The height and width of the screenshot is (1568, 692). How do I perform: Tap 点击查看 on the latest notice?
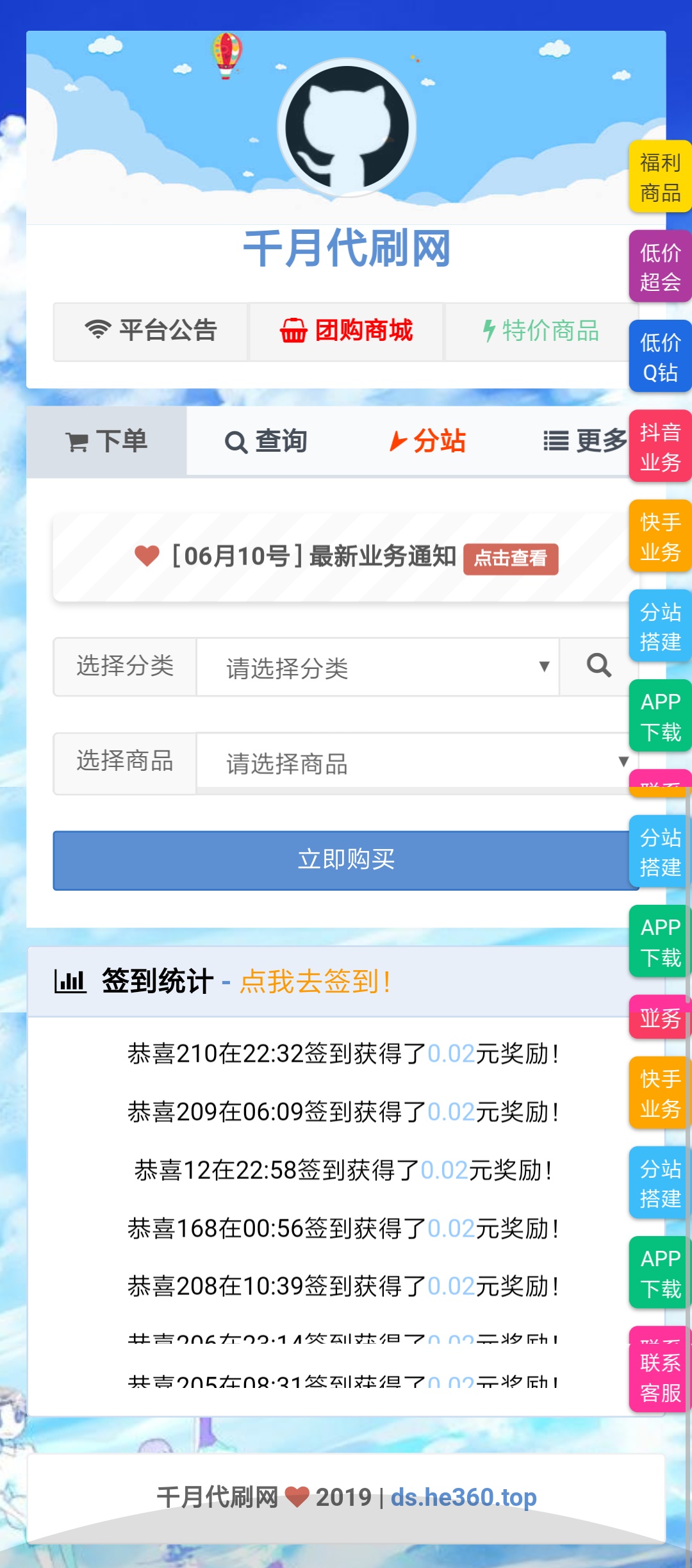pos(511,559)
